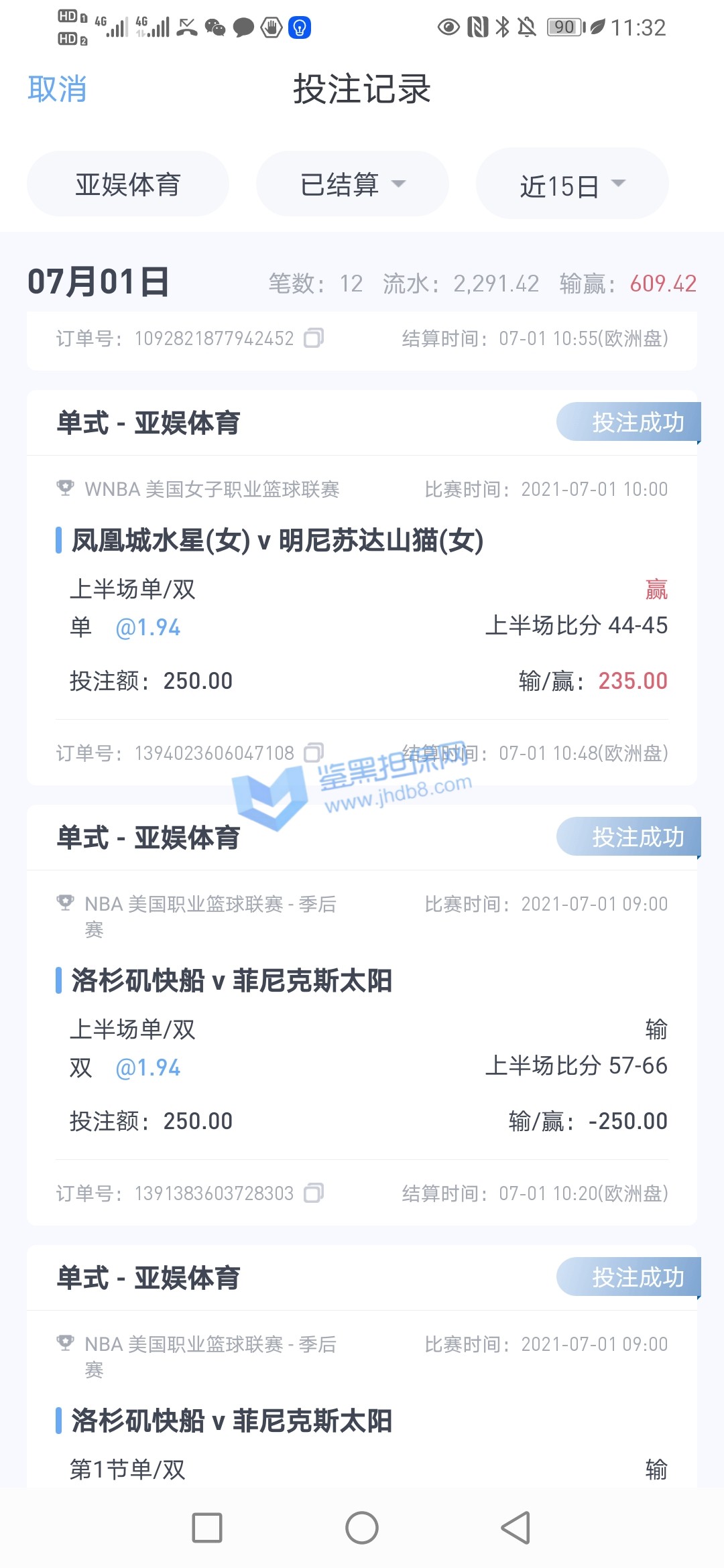
Task: Copy order number 1092821877942452
Action: 313,338
